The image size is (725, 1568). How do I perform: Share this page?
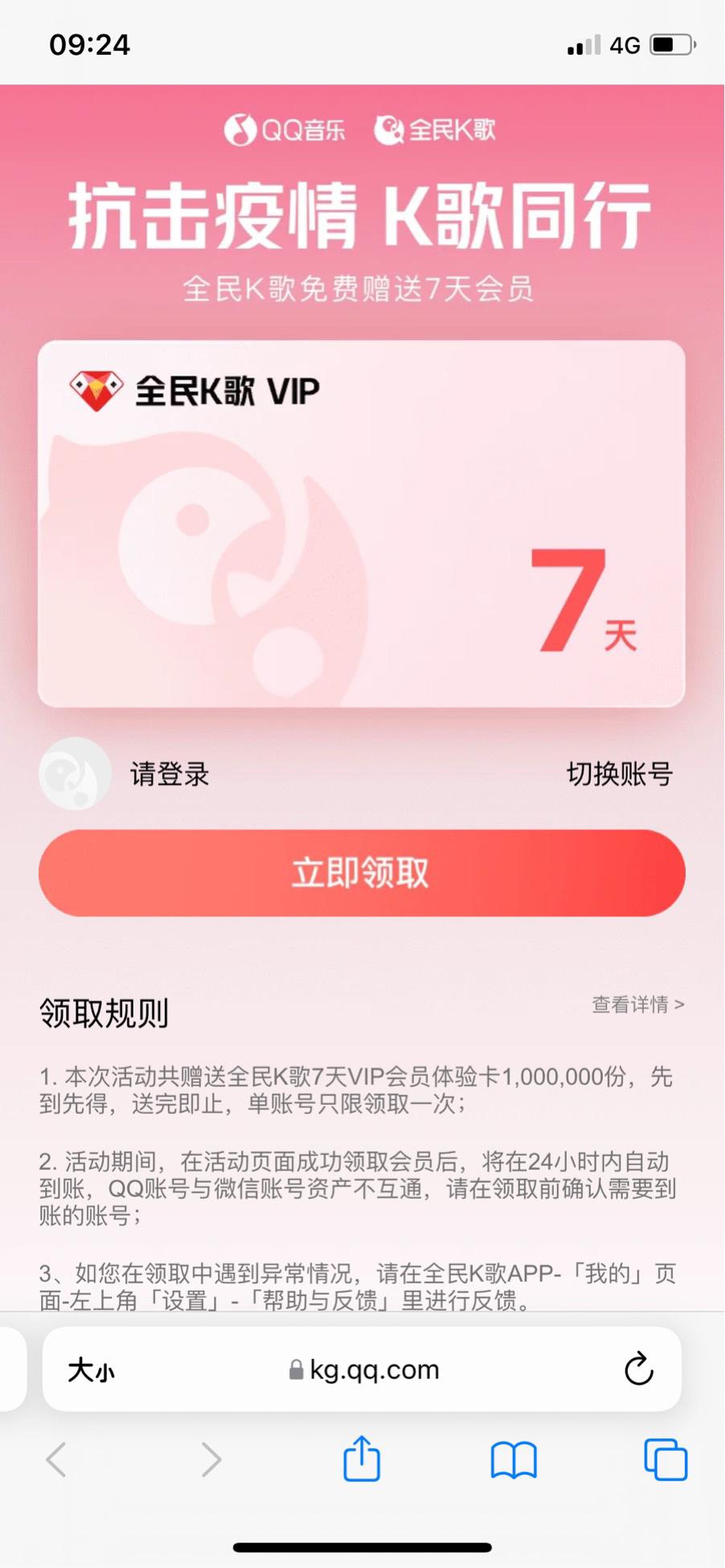[x=362, y=1458]
